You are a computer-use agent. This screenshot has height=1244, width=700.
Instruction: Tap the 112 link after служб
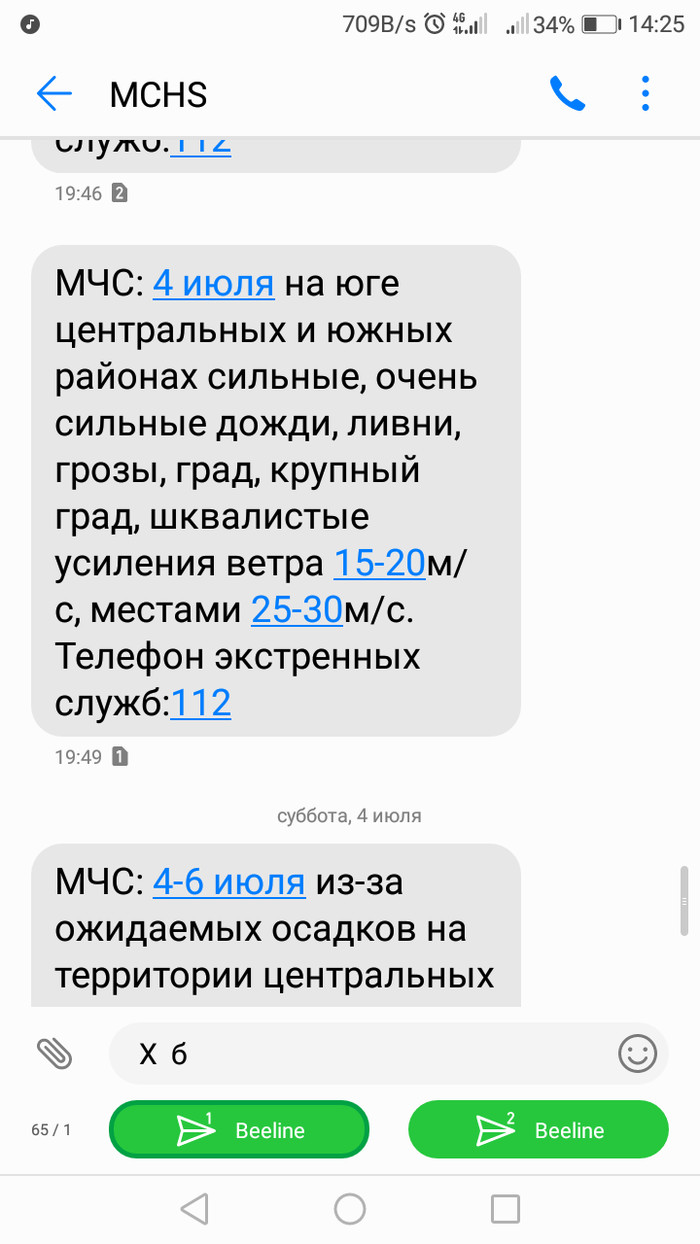201,703
